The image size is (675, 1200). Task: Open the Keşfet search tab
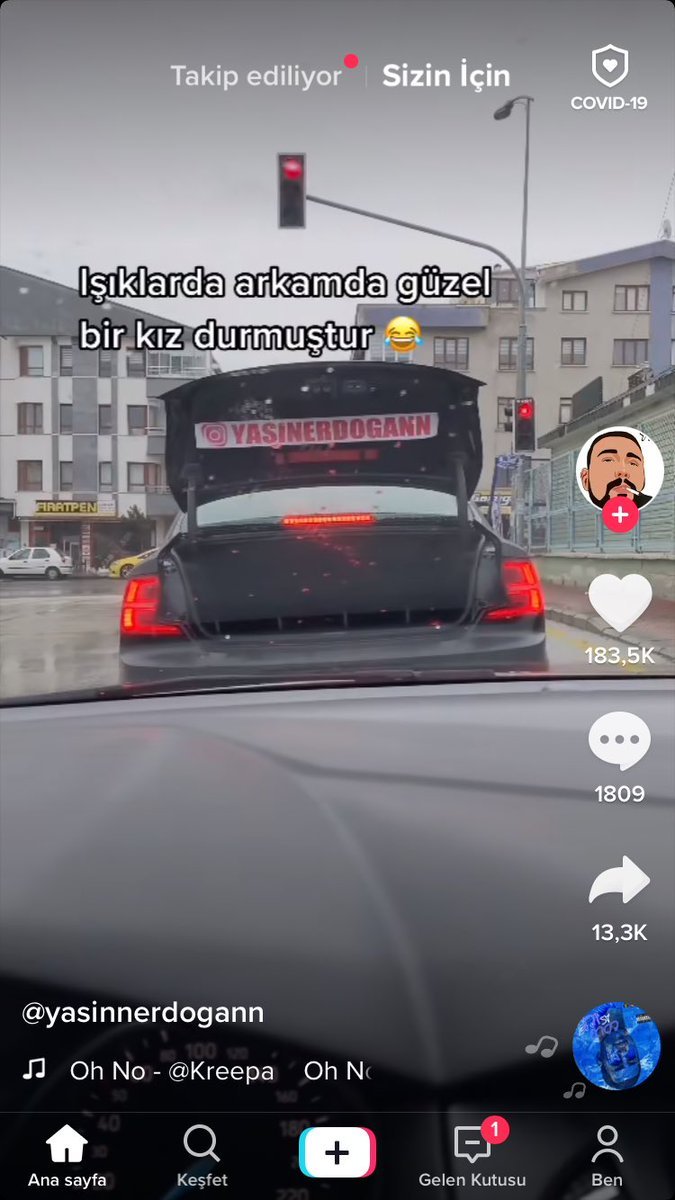click(x=202, y=1156)
